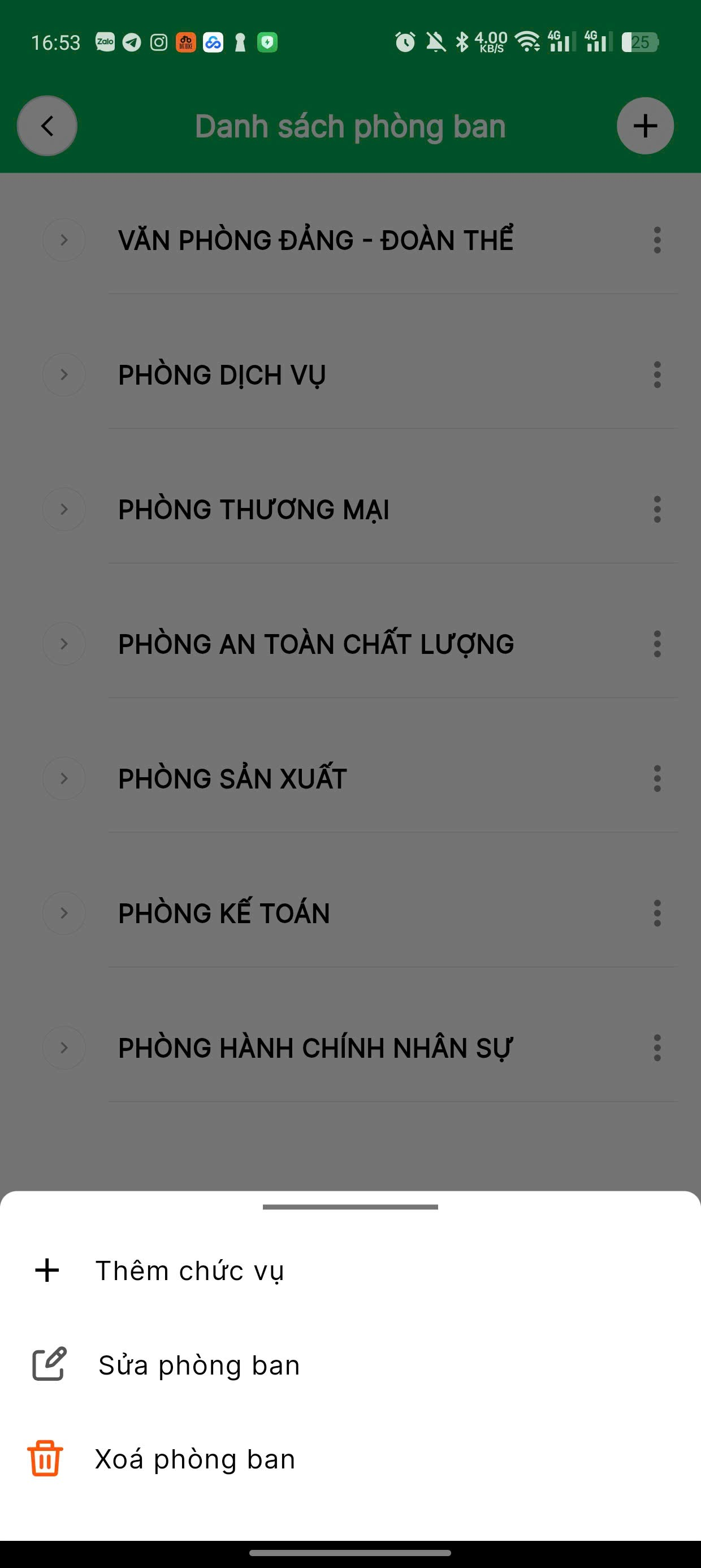701x1568 pixels.
Task: Expand the PHÒNG THƯƠNG MẠI row
Action: point(64,509)
